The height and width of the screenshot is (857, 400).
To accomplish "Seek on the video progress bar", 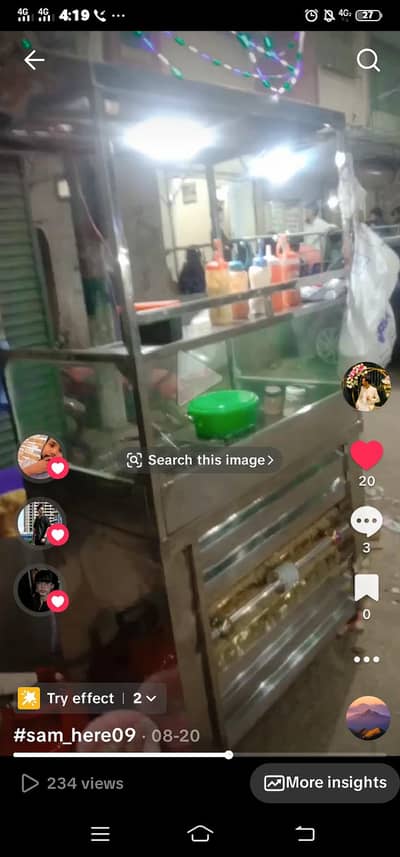I will click(x=200, y=755).
